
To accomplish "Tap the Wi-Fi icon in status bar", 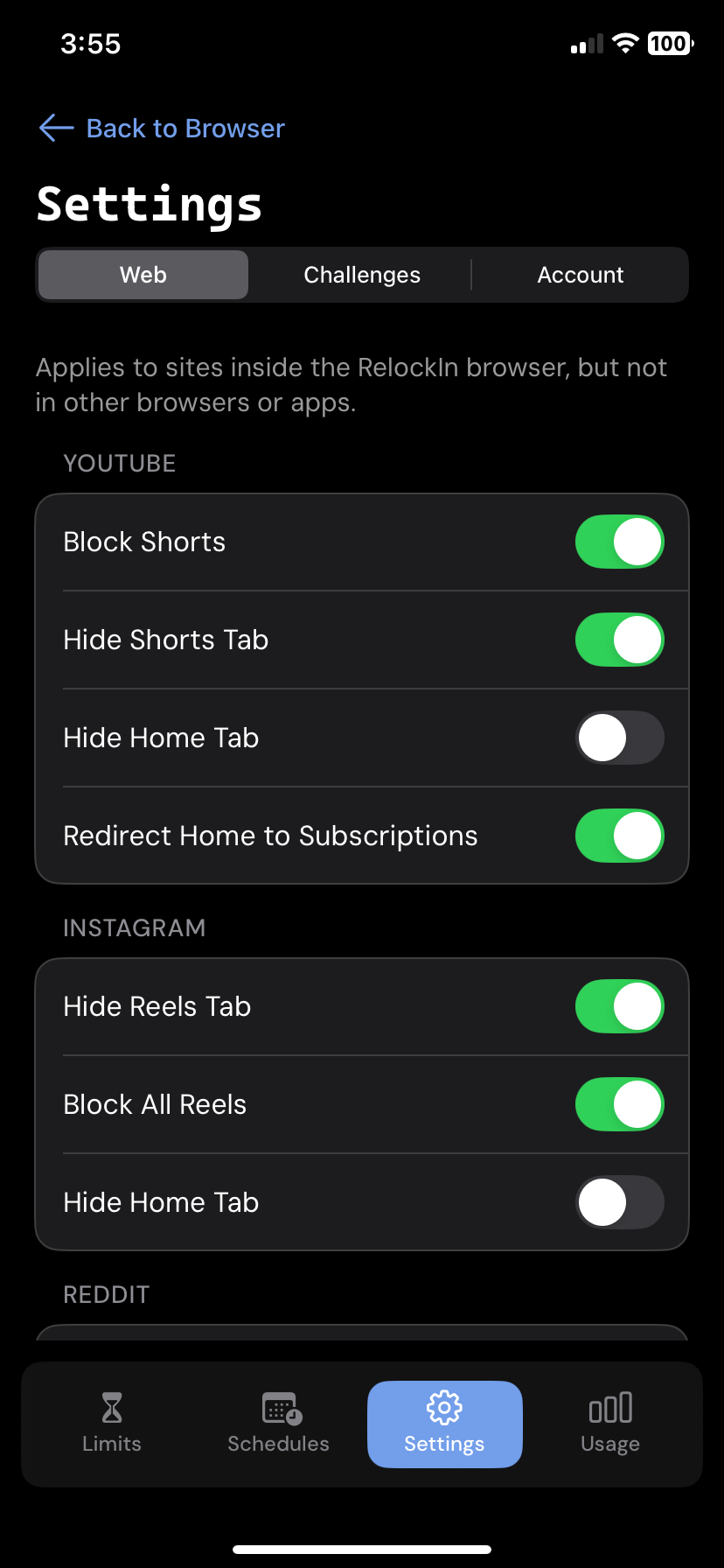I will (626, 43).
